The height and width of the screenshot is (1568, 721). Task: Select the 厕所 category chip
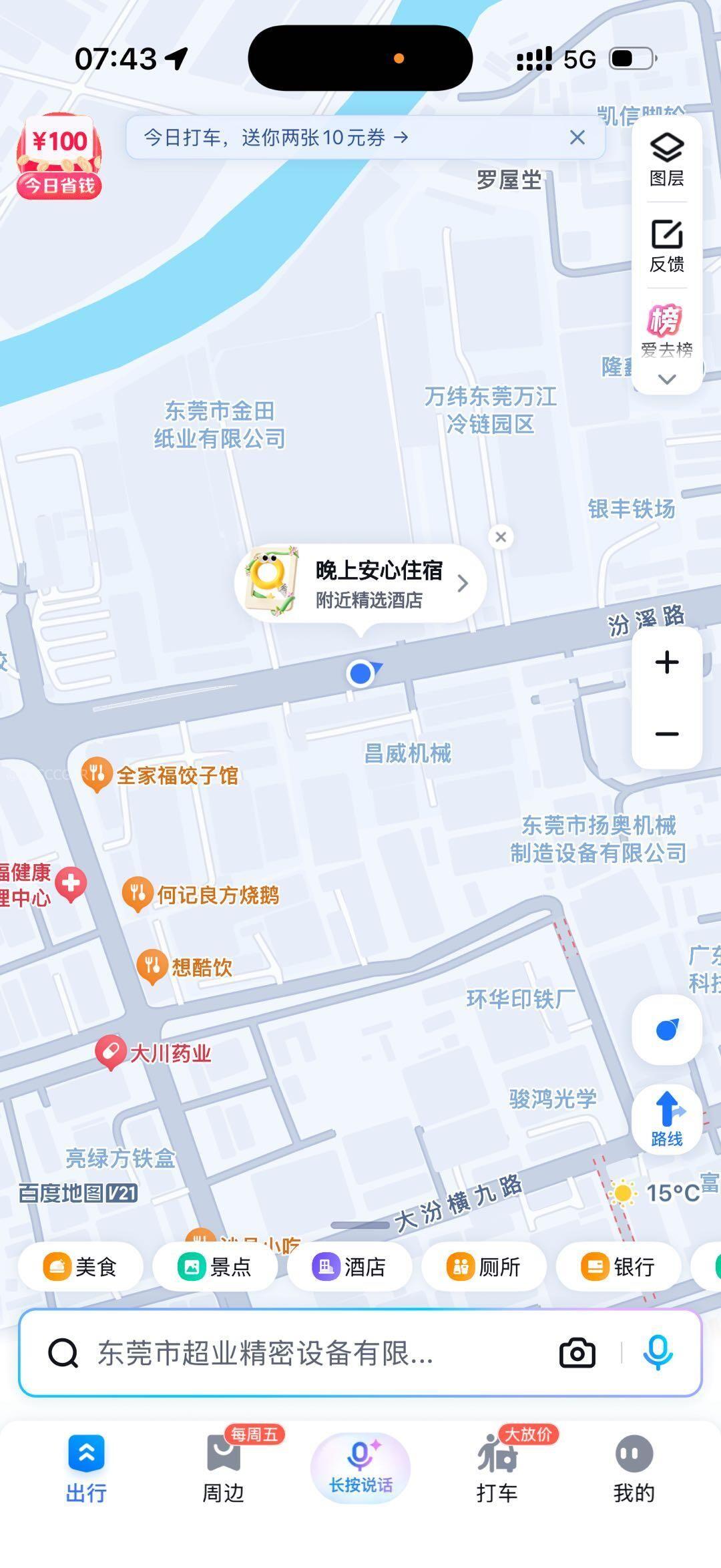484,1267
